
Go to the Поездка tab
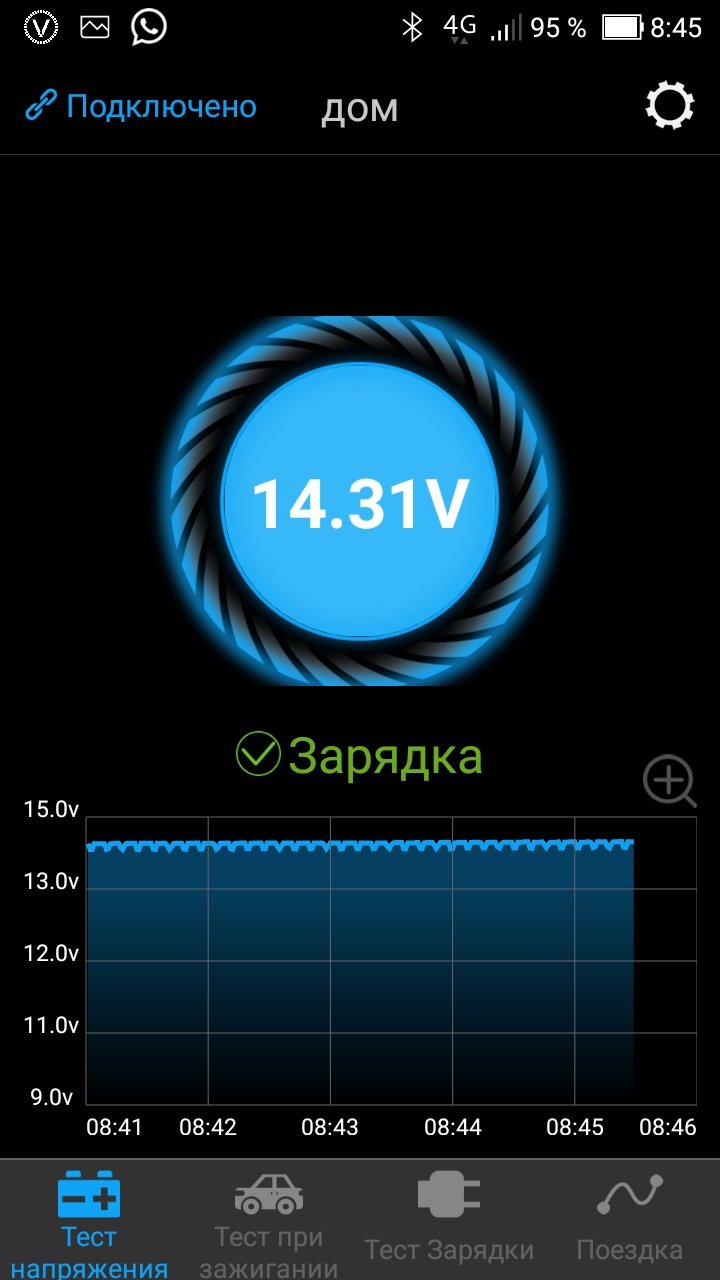(630, 1218)
